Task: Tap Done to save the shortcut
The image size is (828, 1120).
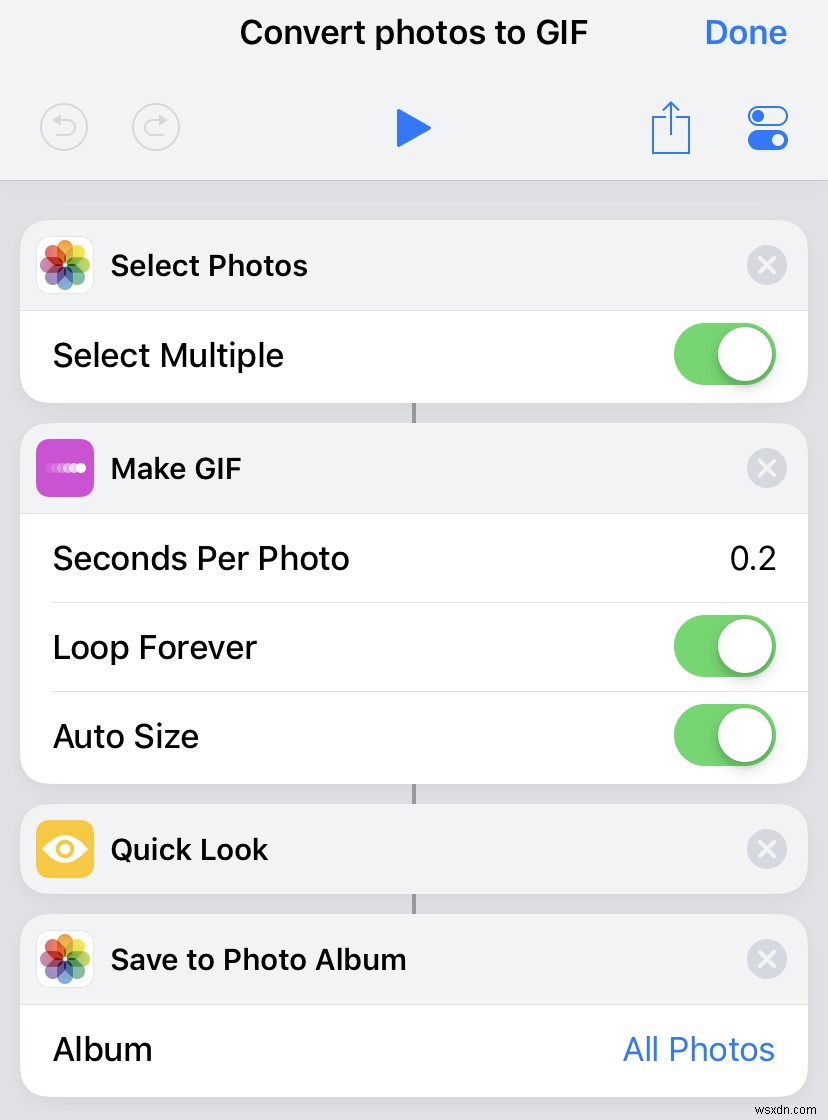Action: click(x=745, y=32)
